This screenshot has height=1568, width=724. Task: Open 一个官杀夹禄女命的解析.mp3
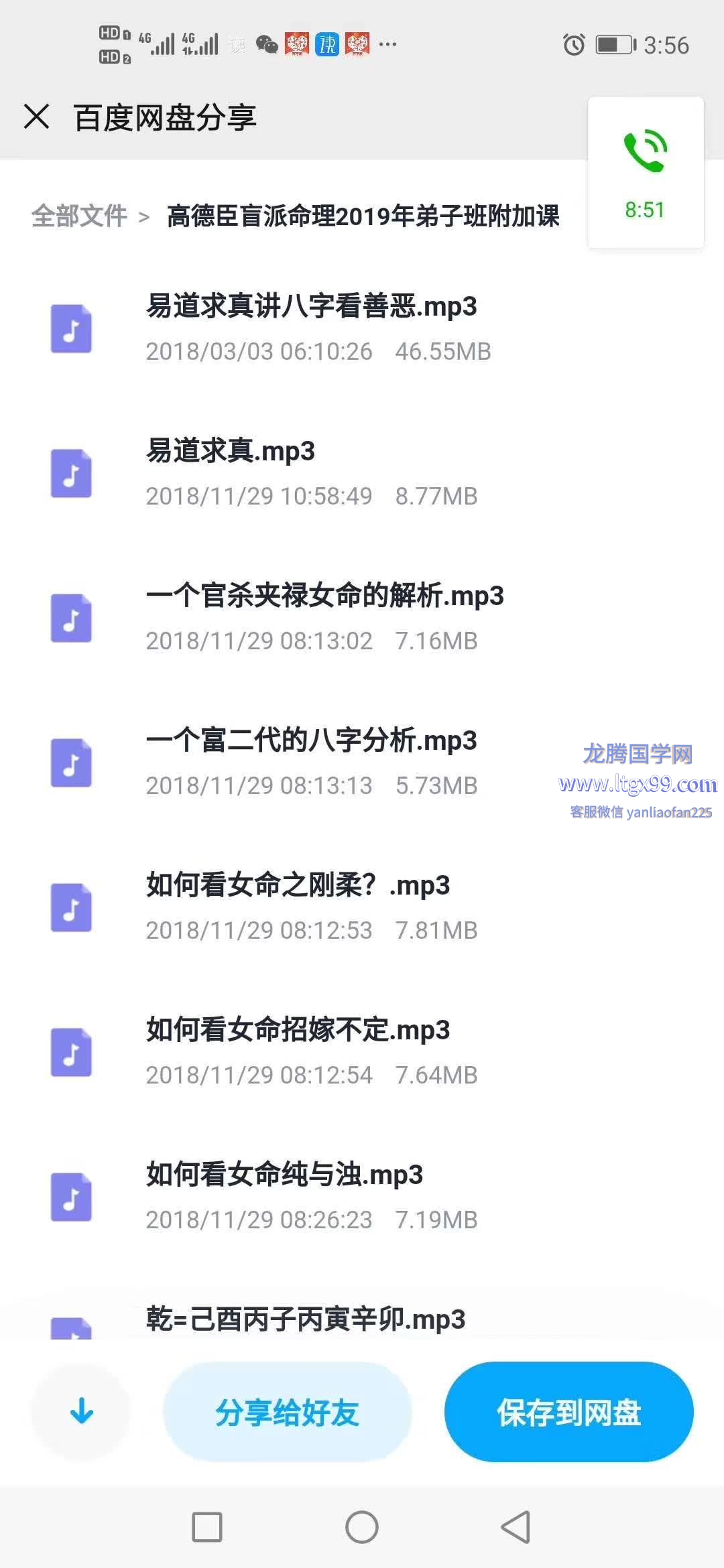pyautogui.click(x=362, y=618)
